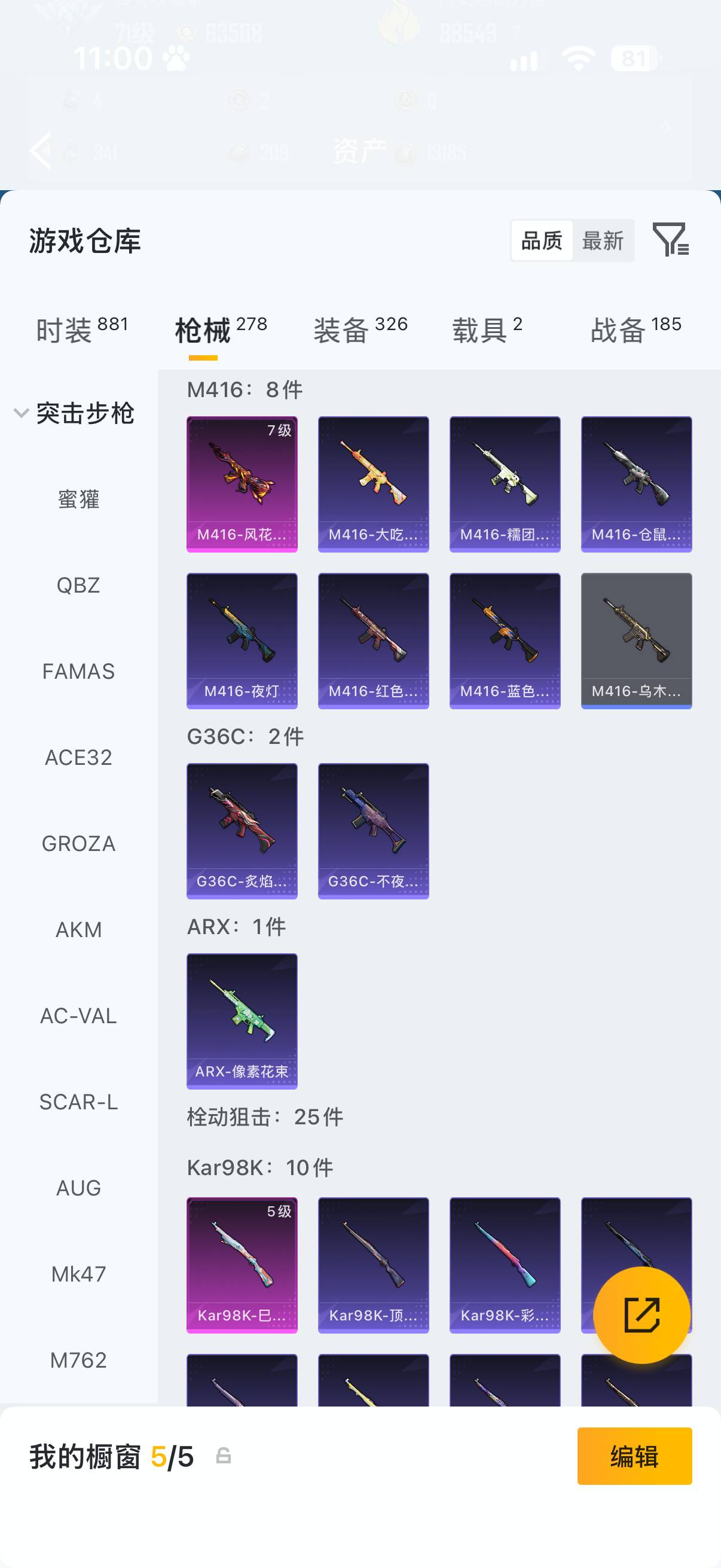Switch to the 时装 tab
721x1568 pixels.
(x=82, y=330)
